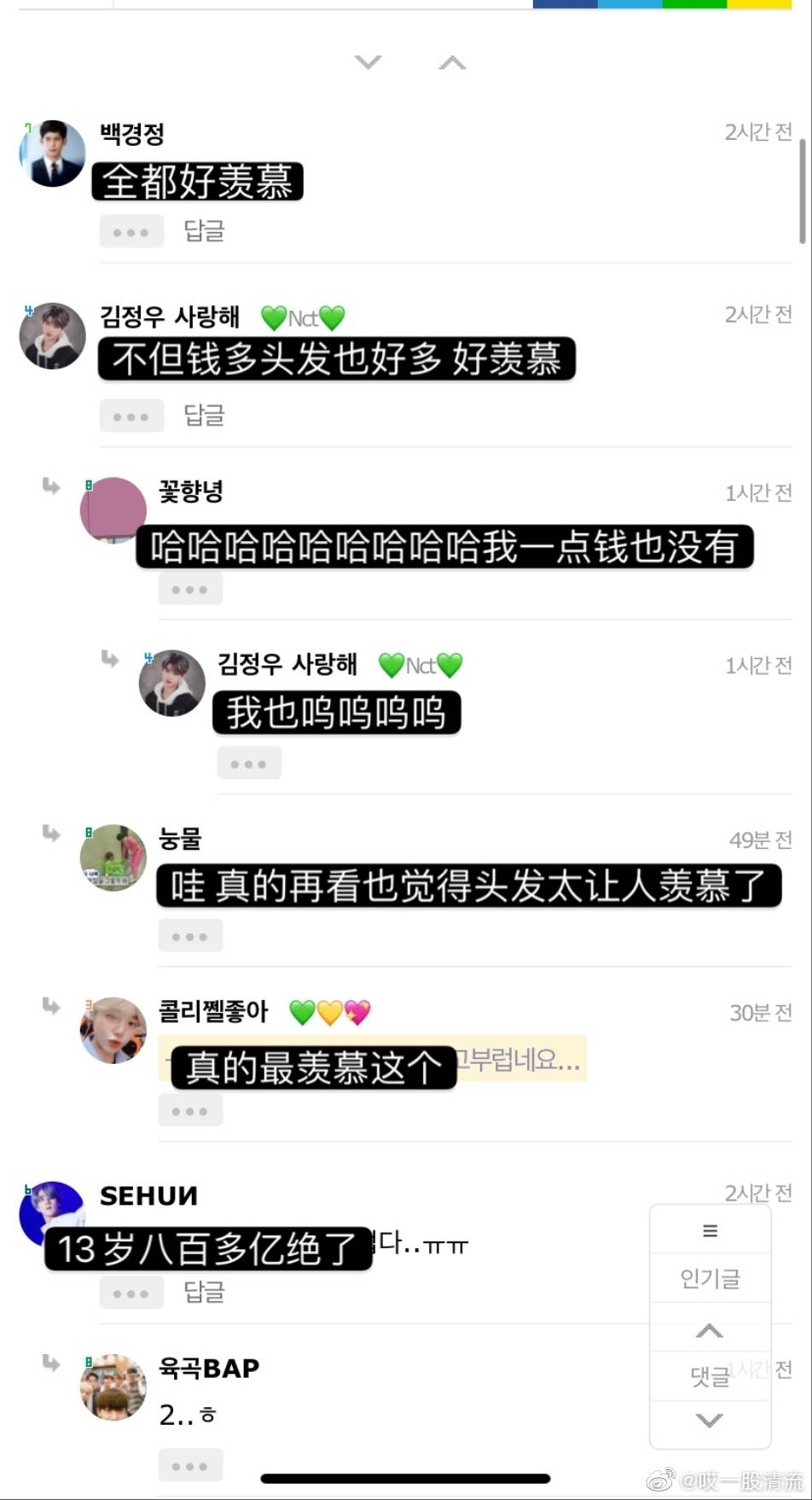Viewport: 812px width, 1500px height.
Task: Open more options on 꽃향녕's reply
Action: tap(190, 589)
